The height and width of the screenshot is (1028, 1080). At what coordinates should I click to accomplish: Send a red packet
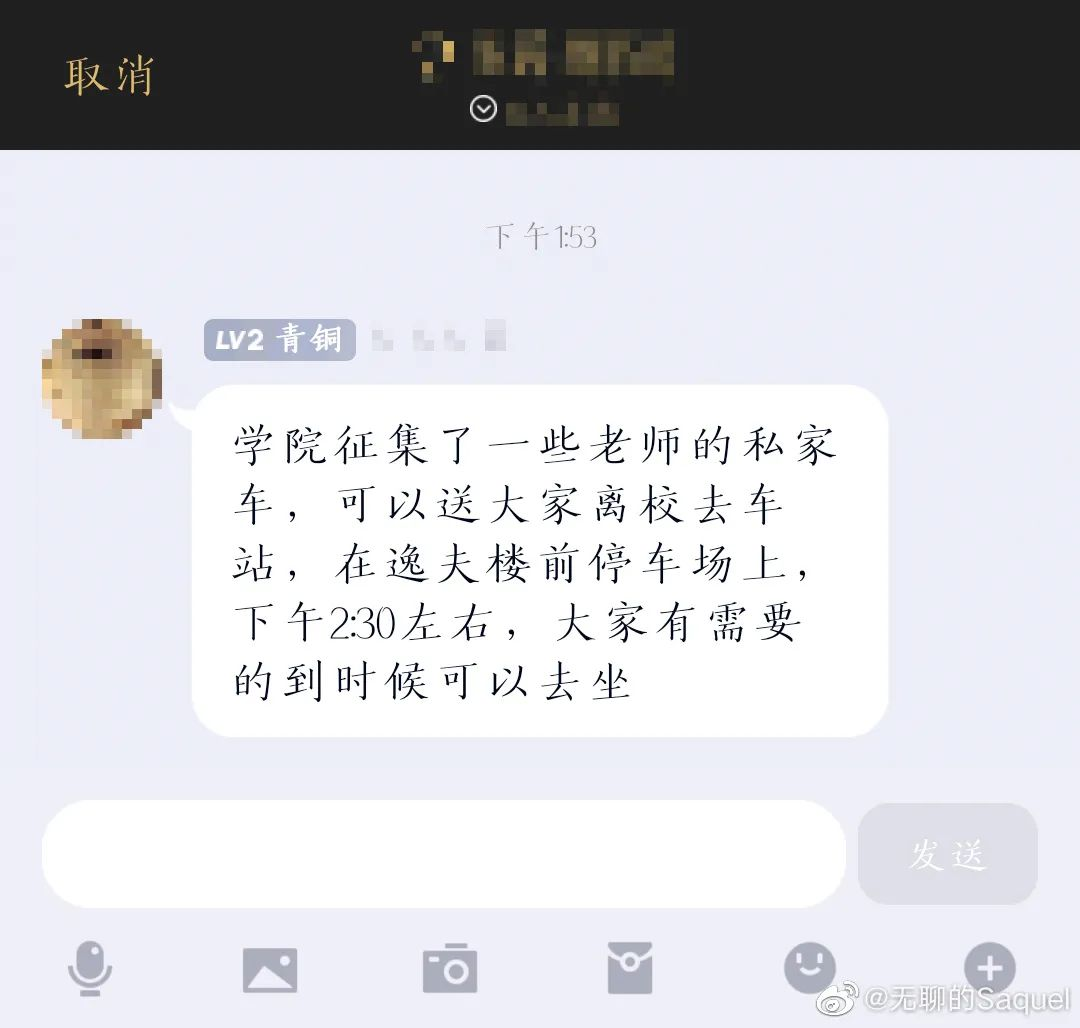click(x=630, y=968)
